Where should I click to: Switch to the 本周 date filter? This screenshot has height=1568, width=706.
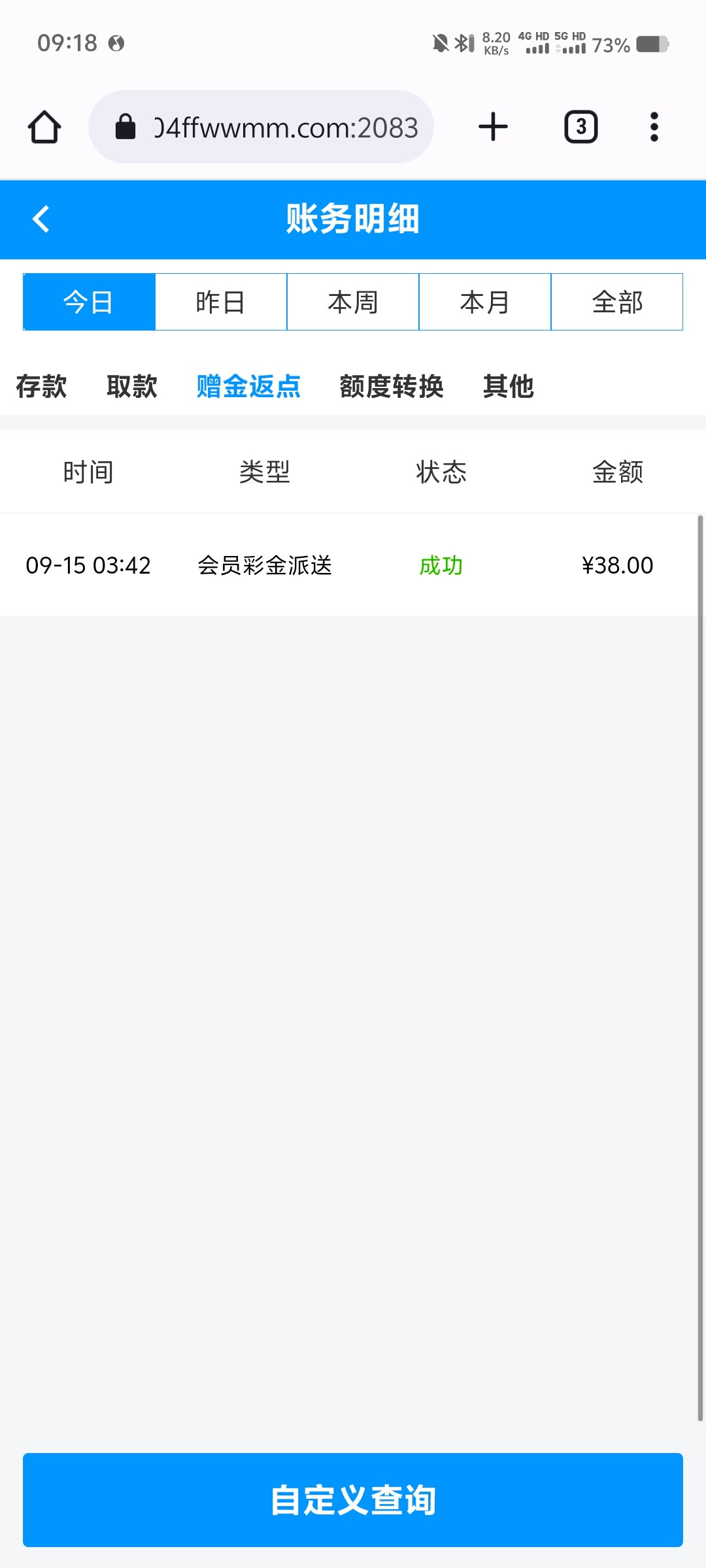(x=353, y=302)
